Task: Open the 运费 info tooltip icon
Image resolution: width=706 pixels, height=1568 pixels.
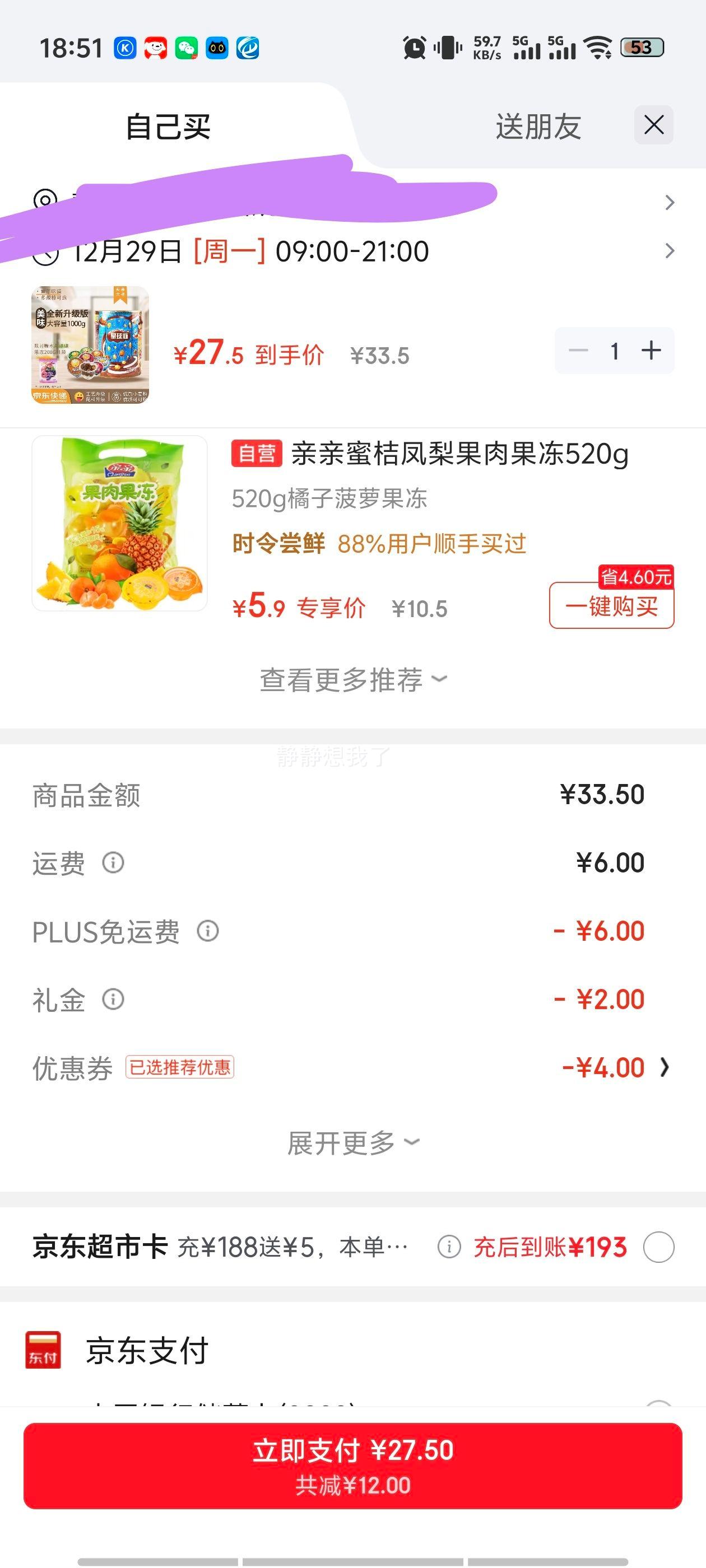Action: click(x=113, y=863)
